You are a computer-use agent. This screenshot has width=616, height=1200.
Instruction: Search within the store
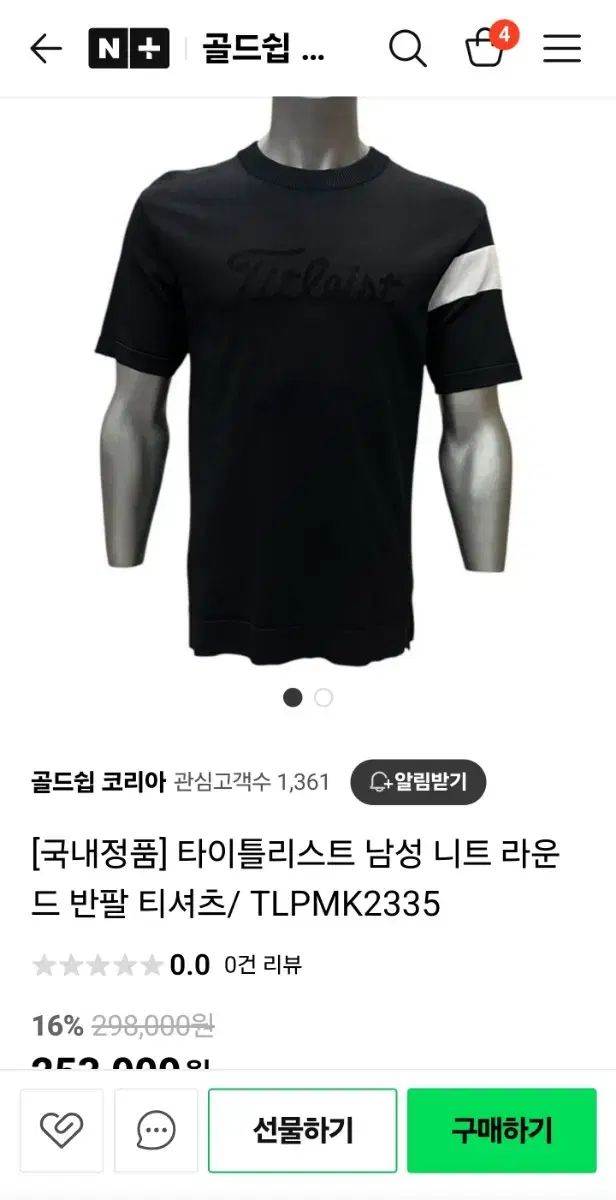pos(407,48)
